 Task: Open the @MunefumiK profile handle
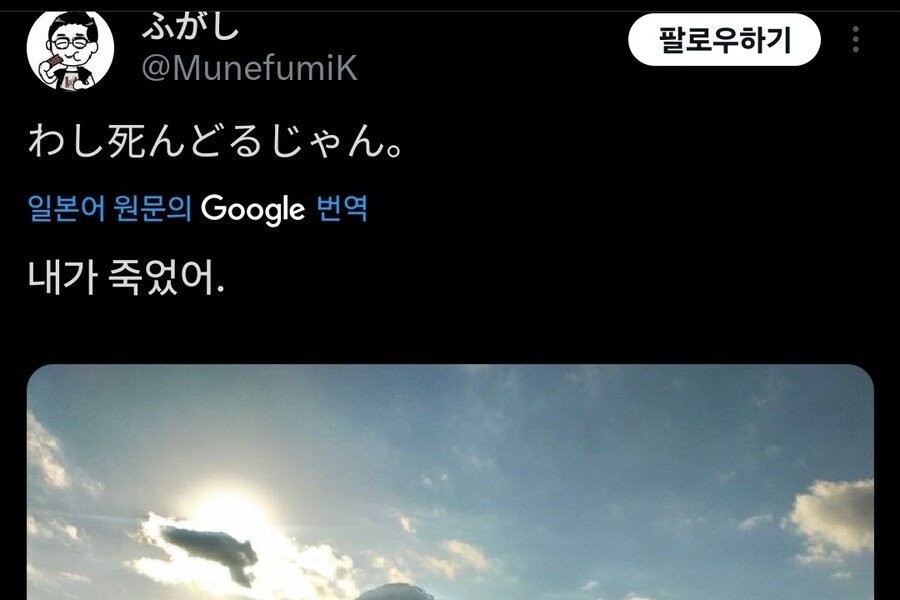(249, 69)
